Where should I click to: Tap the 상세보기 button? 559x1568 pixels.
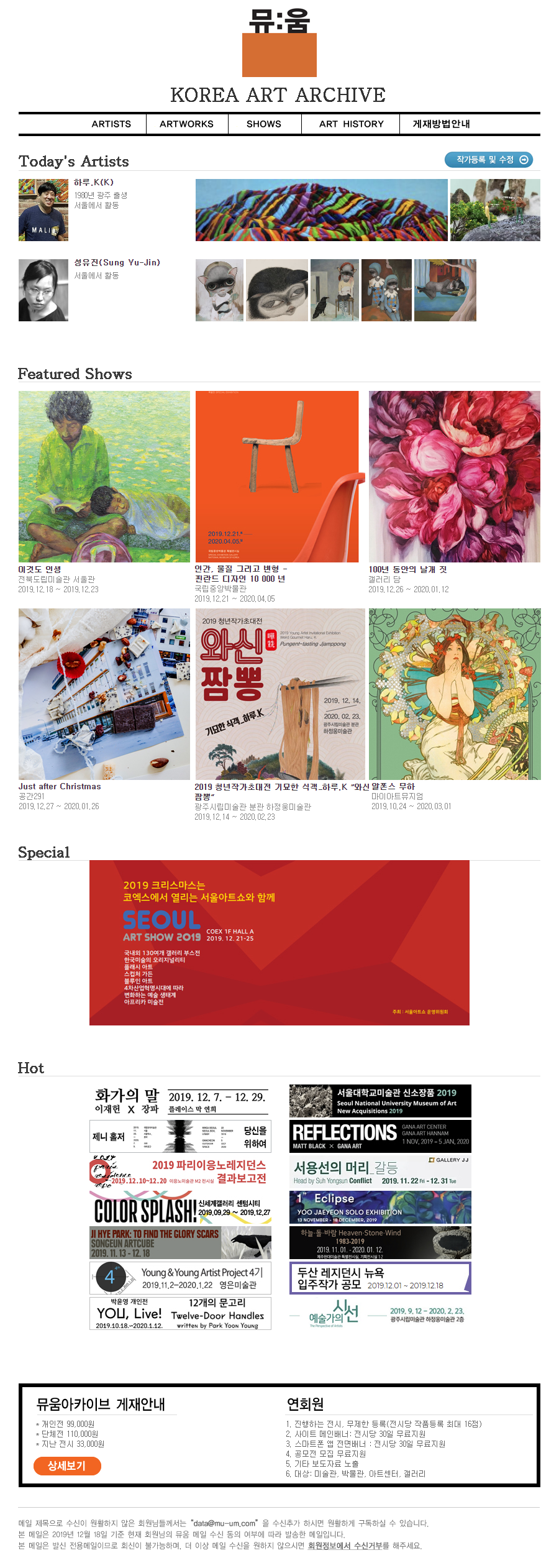tap(67, 1466)
